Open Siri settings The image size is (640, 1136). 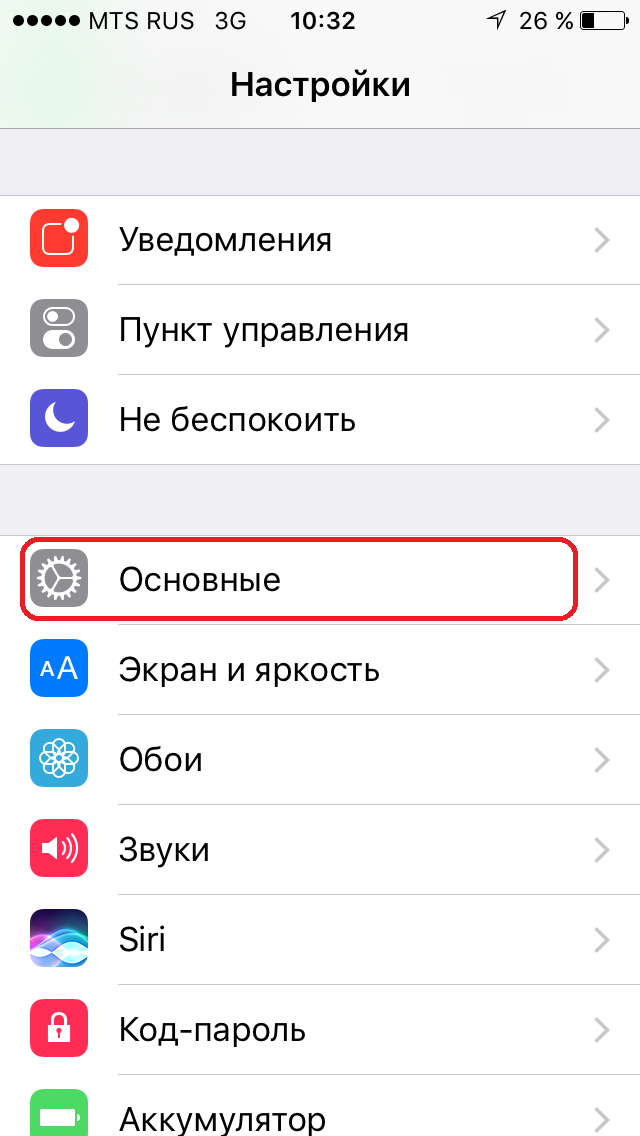click(x=320, y=939)
